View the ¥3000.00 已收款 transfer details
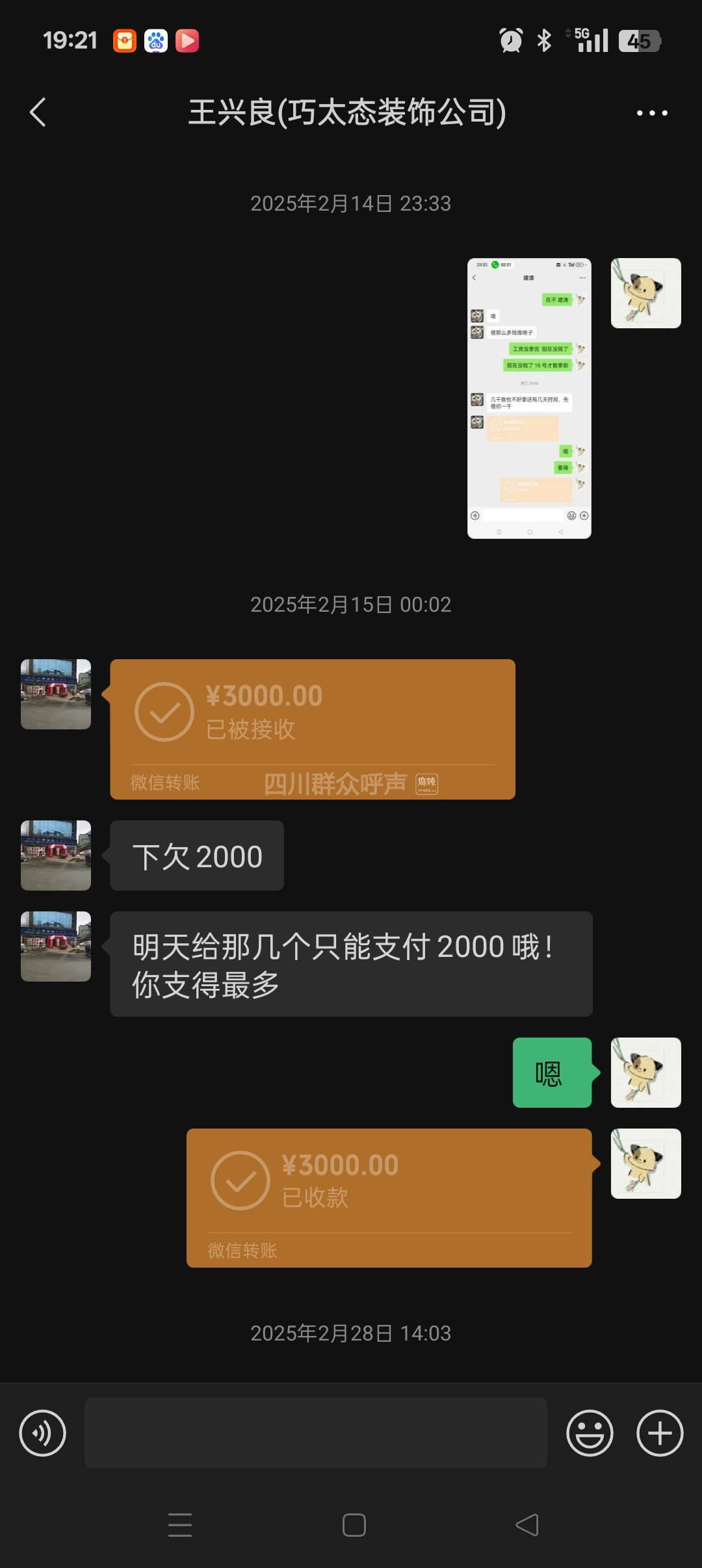 389,1197
